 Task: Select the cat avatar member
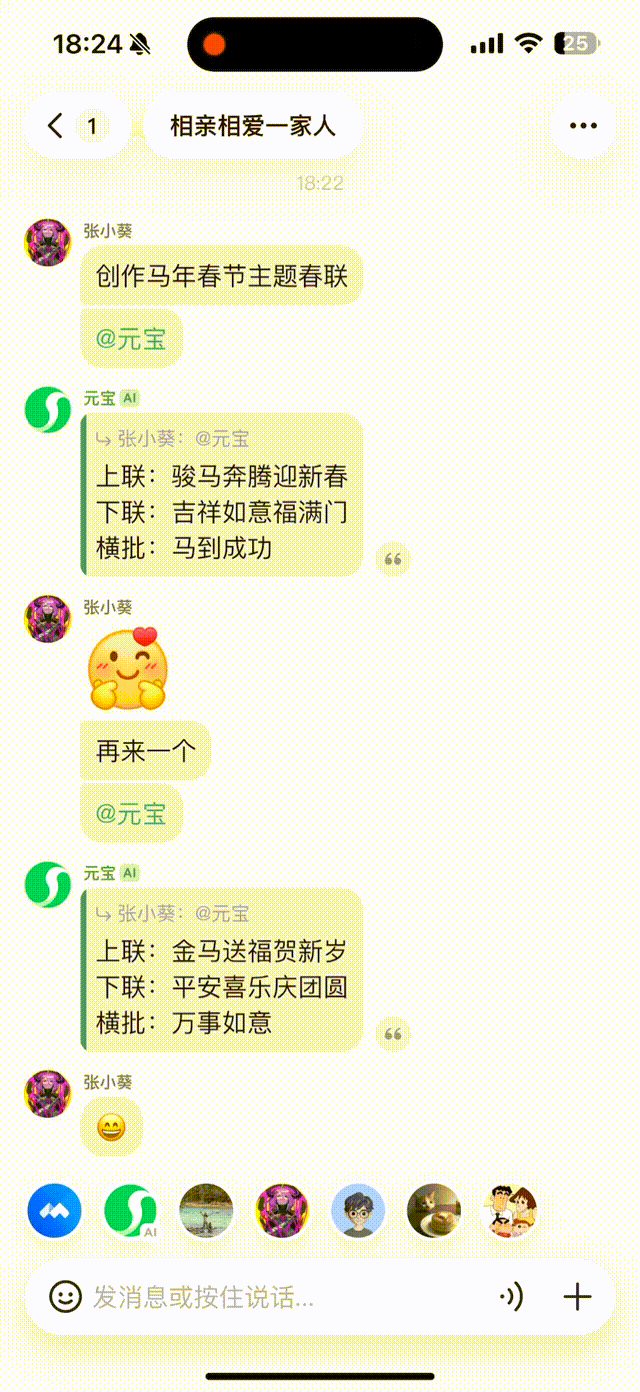click(434, 1211)
